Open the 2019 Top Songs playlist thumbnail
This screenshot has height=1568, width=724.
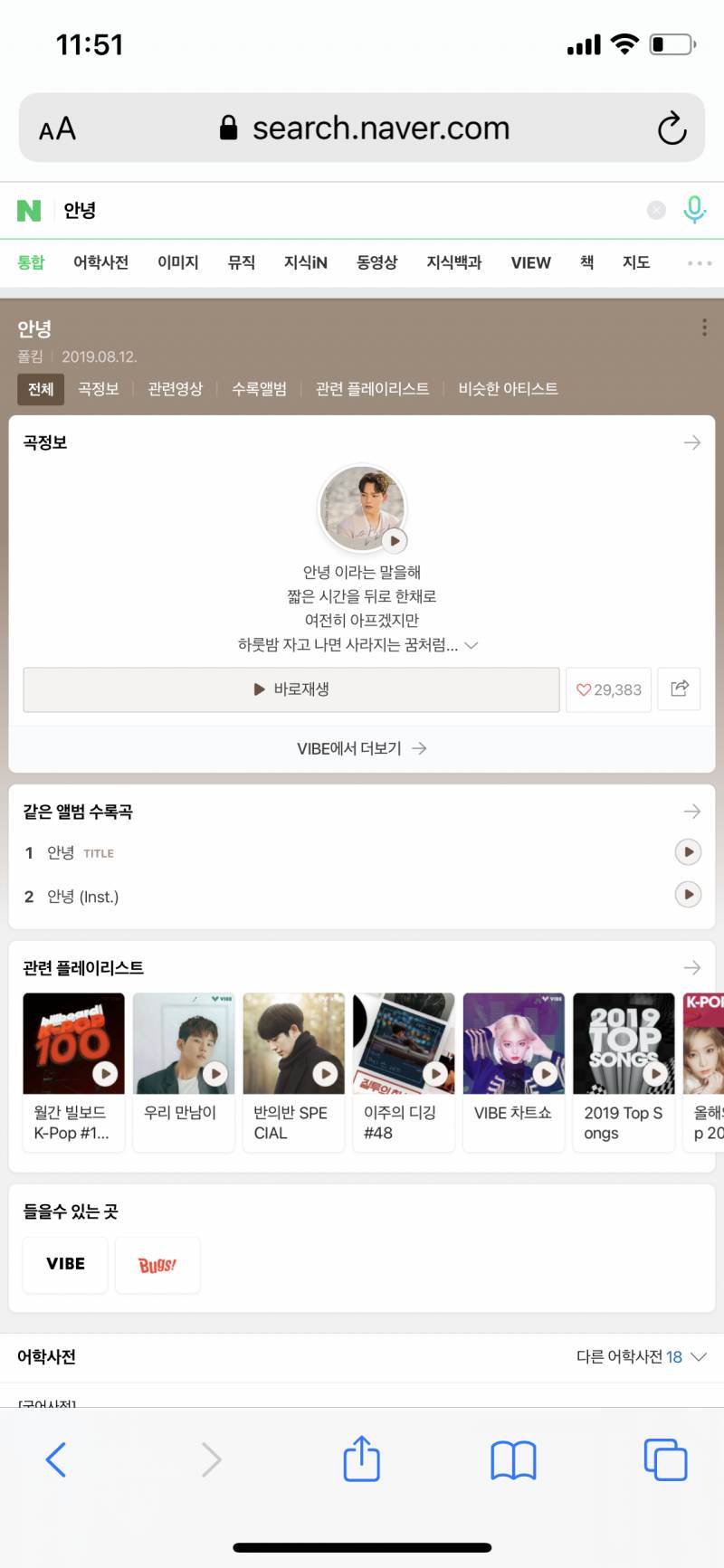click(624, 1041)
